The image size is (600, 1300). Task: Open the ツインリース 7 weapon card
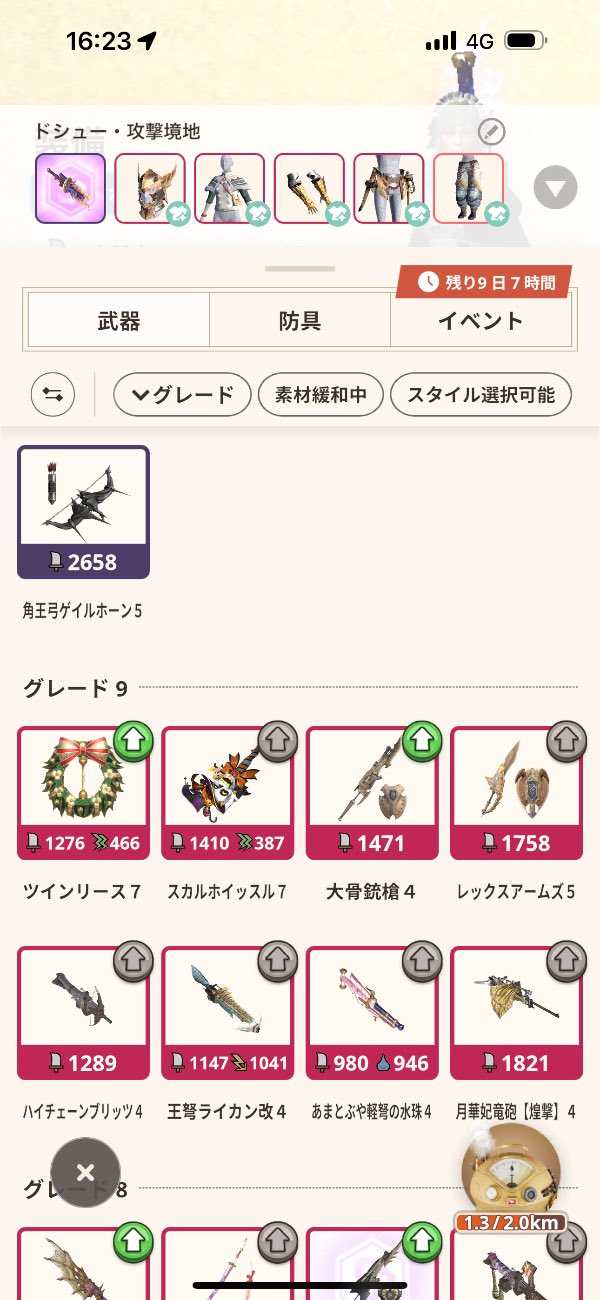click(83, 793)
